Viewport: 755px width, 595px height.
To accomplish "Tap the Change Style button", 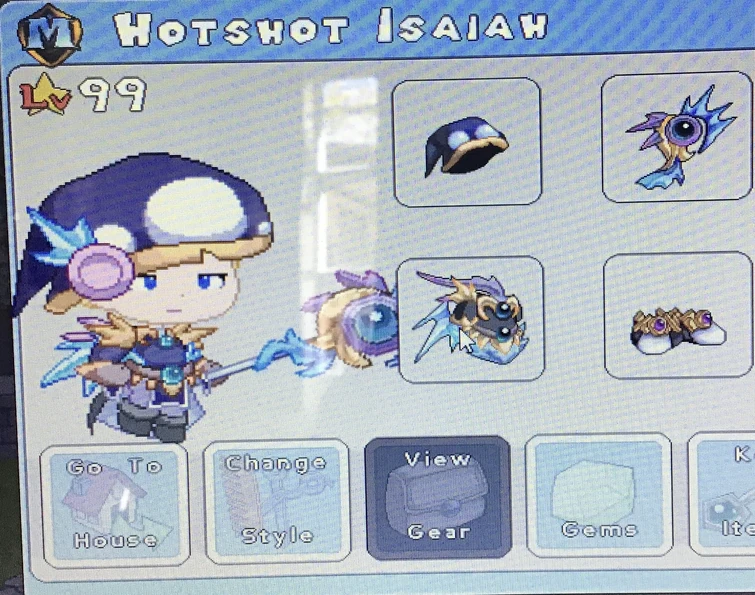I will point(276,500).
